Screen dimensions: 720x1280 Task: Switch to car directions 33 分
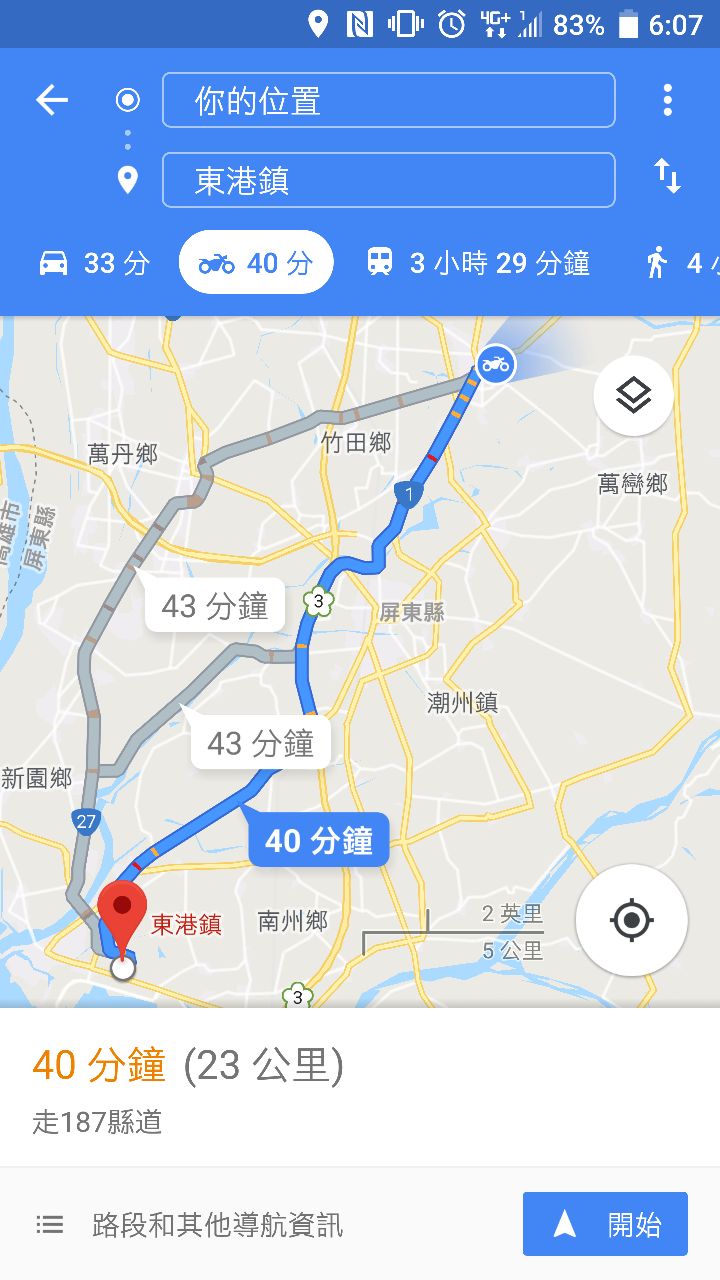pos(94,263)
